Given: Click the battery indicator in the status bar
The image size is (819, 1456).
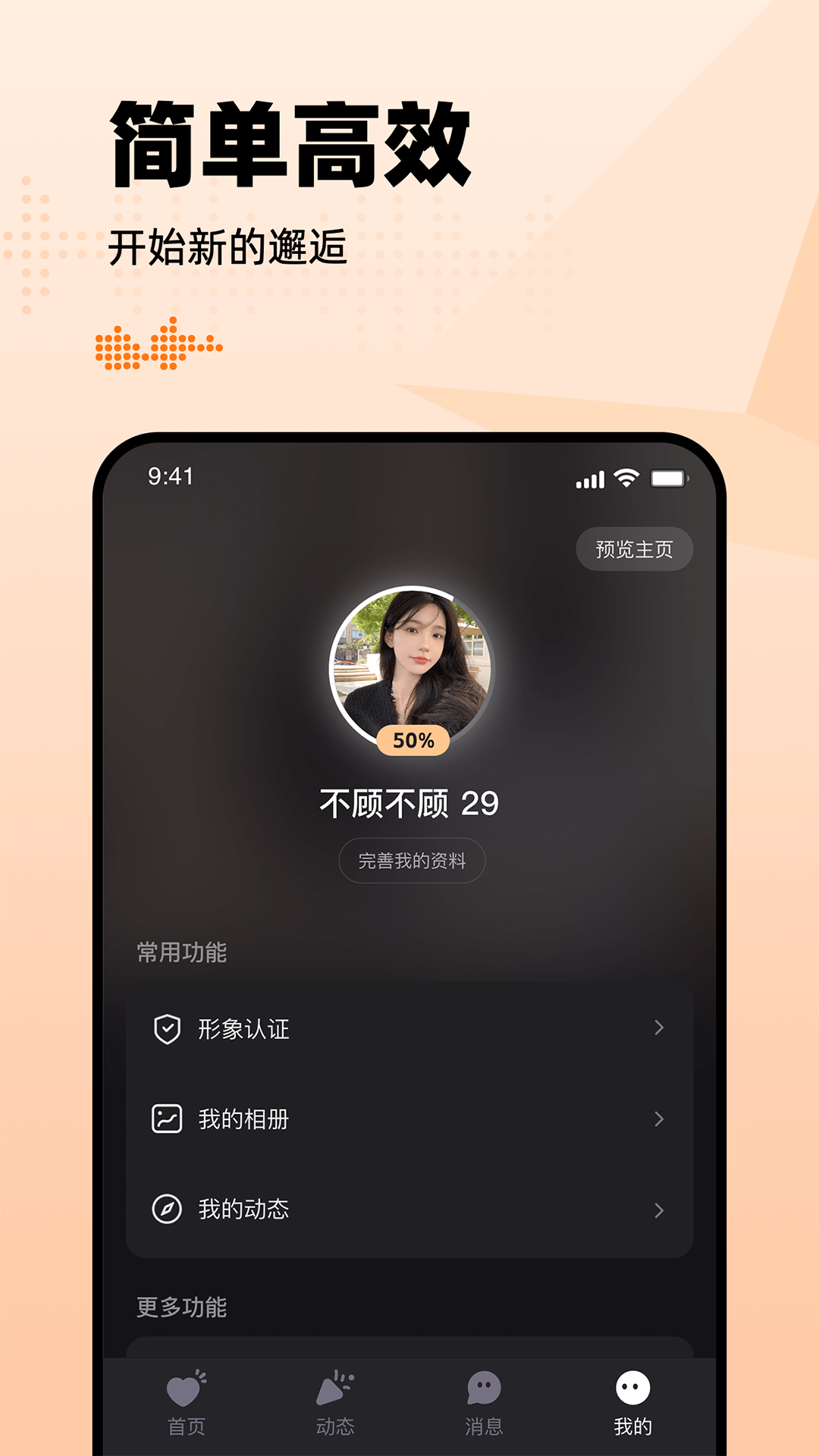Looking at the screenshot, I should coord(668,479).
